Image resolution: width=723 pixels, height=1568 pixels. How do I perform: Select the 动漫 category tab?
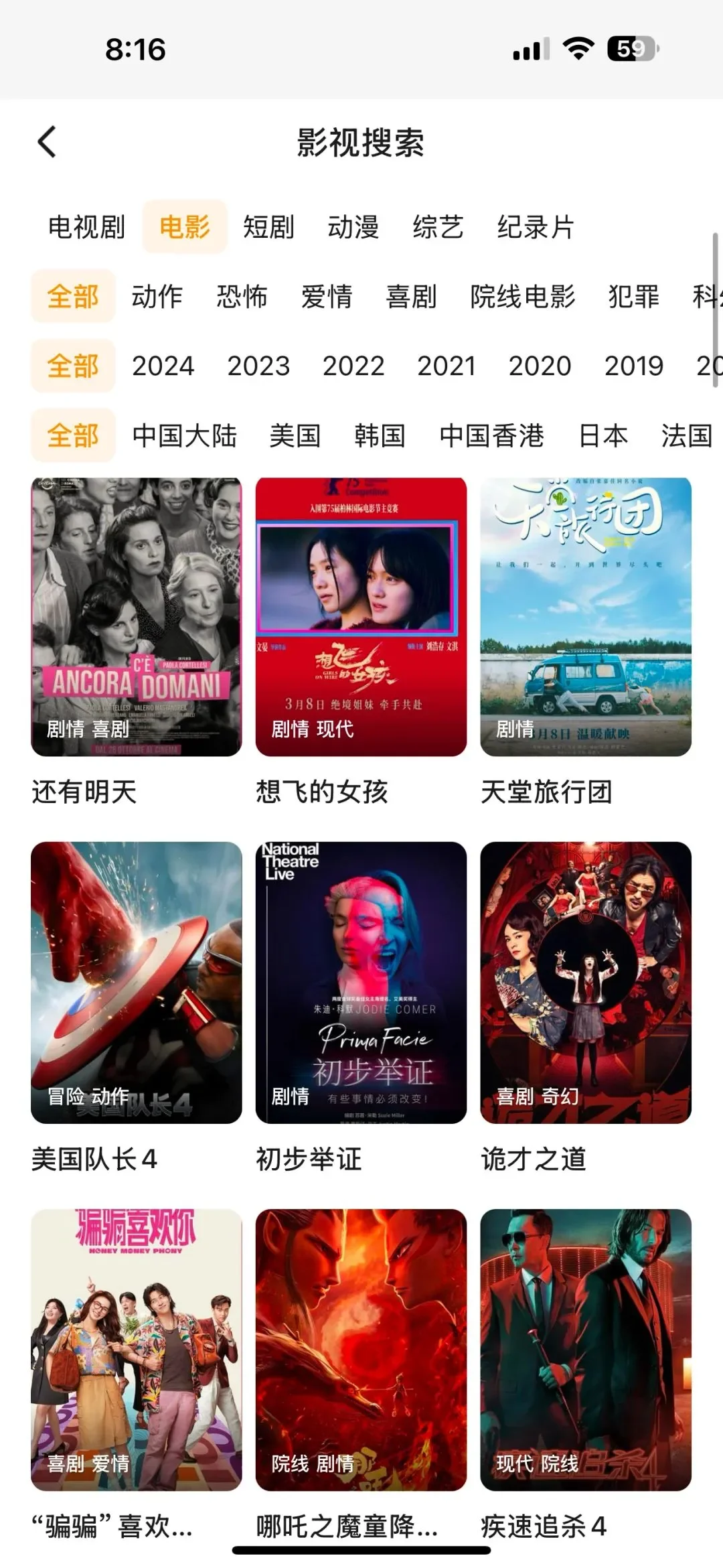[353, 227]
